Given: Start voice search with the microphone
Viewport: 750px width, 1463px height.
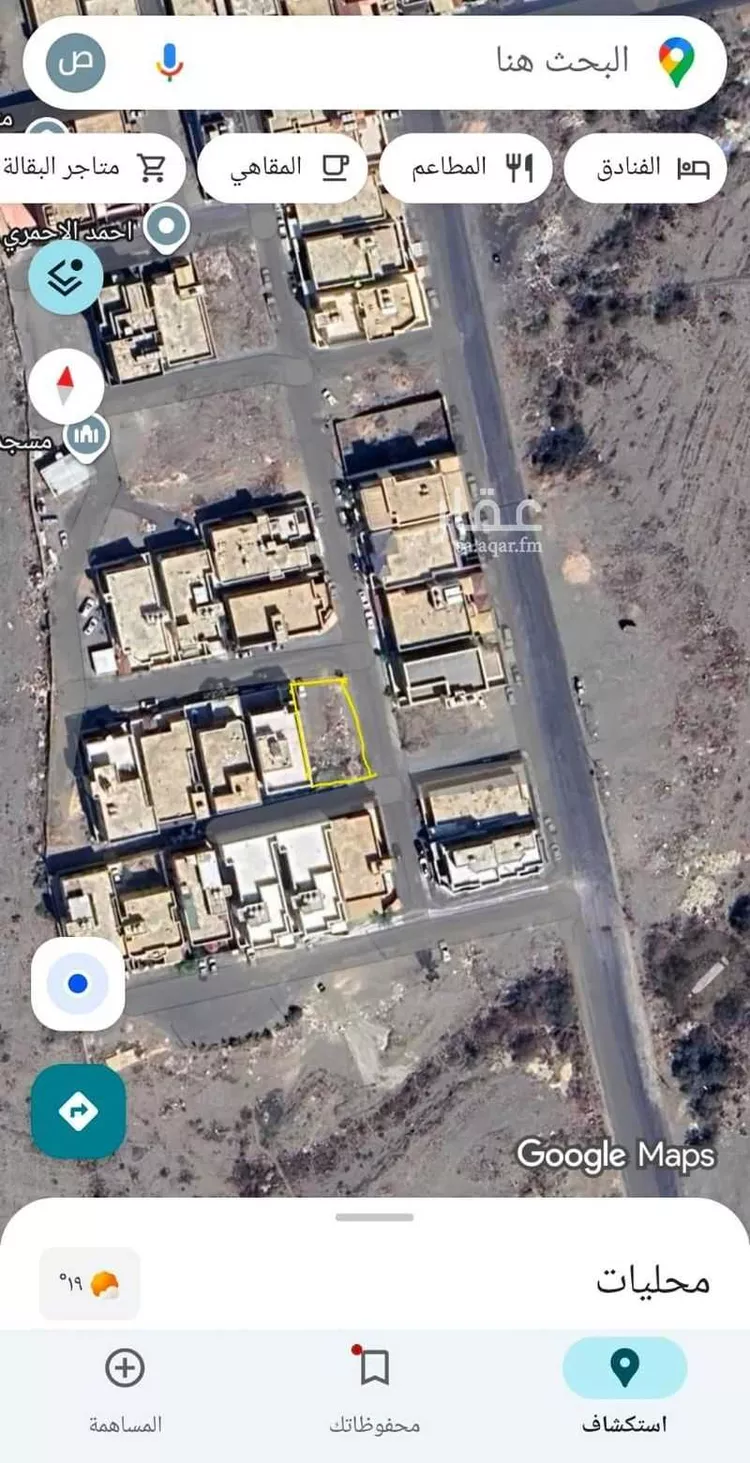Looking at the screenshot, I should tap(169, 62).
